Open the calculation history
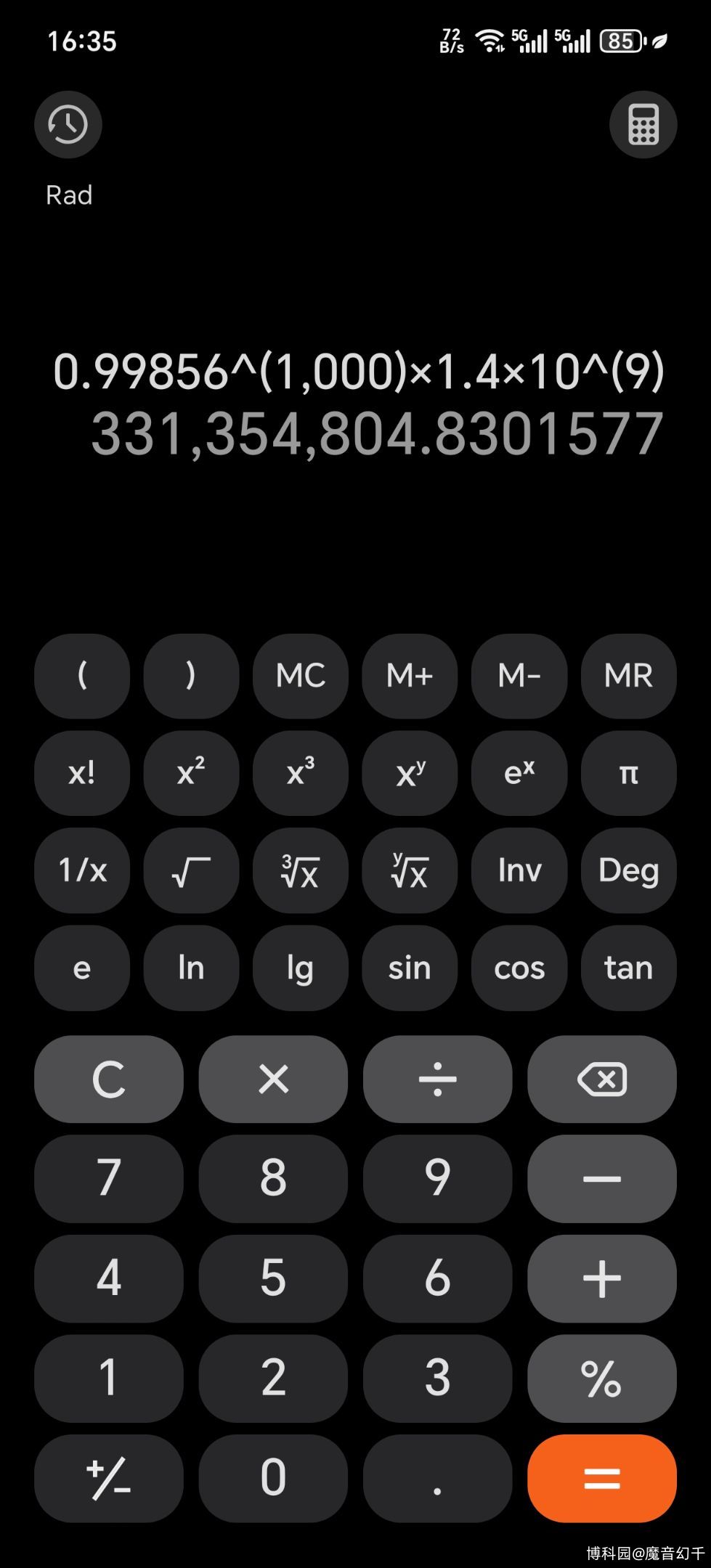This screenshot has height=1568, width=711. 68,125
